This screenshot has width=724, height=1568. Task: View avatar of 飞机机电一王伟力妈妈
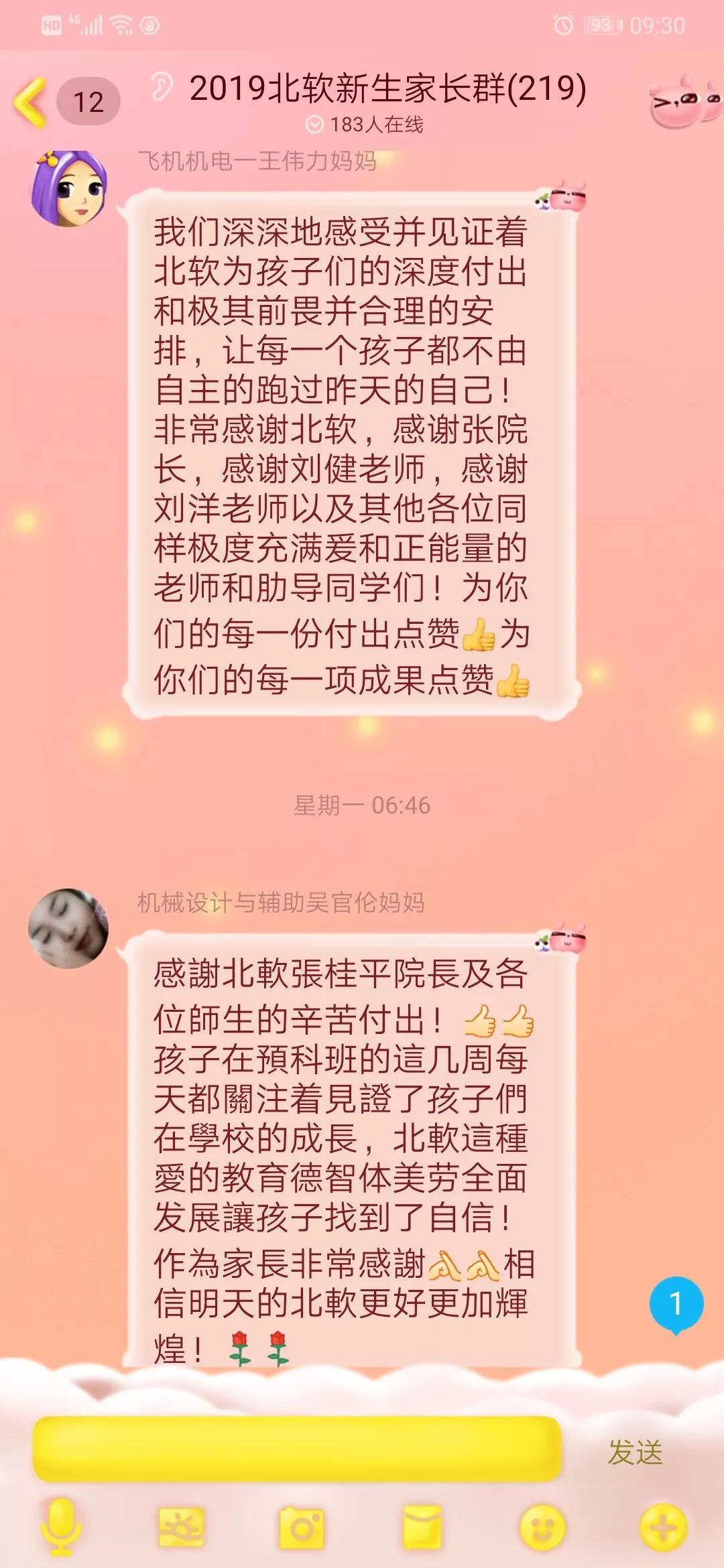[x=68, y=189]
